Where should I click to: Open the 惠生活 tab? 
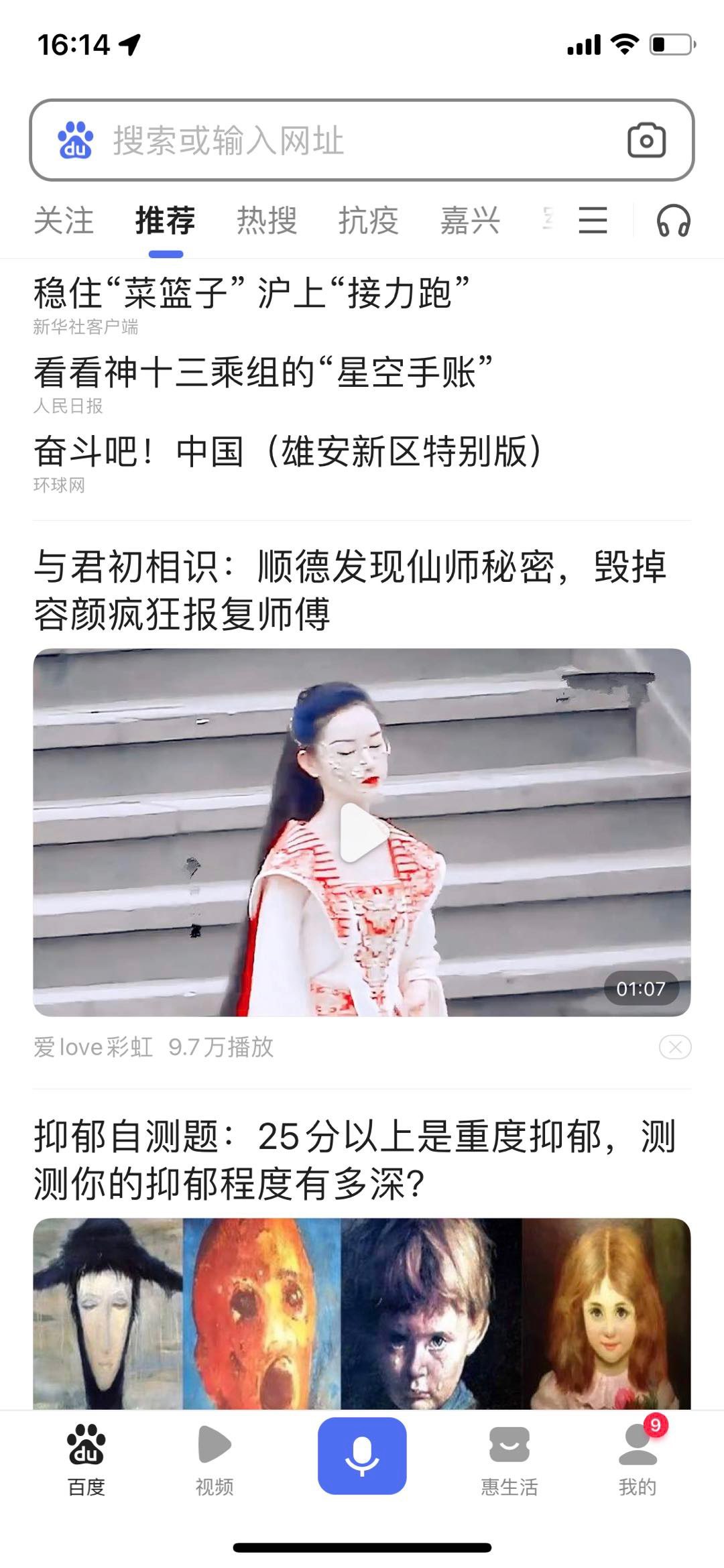pos(509,1459)
